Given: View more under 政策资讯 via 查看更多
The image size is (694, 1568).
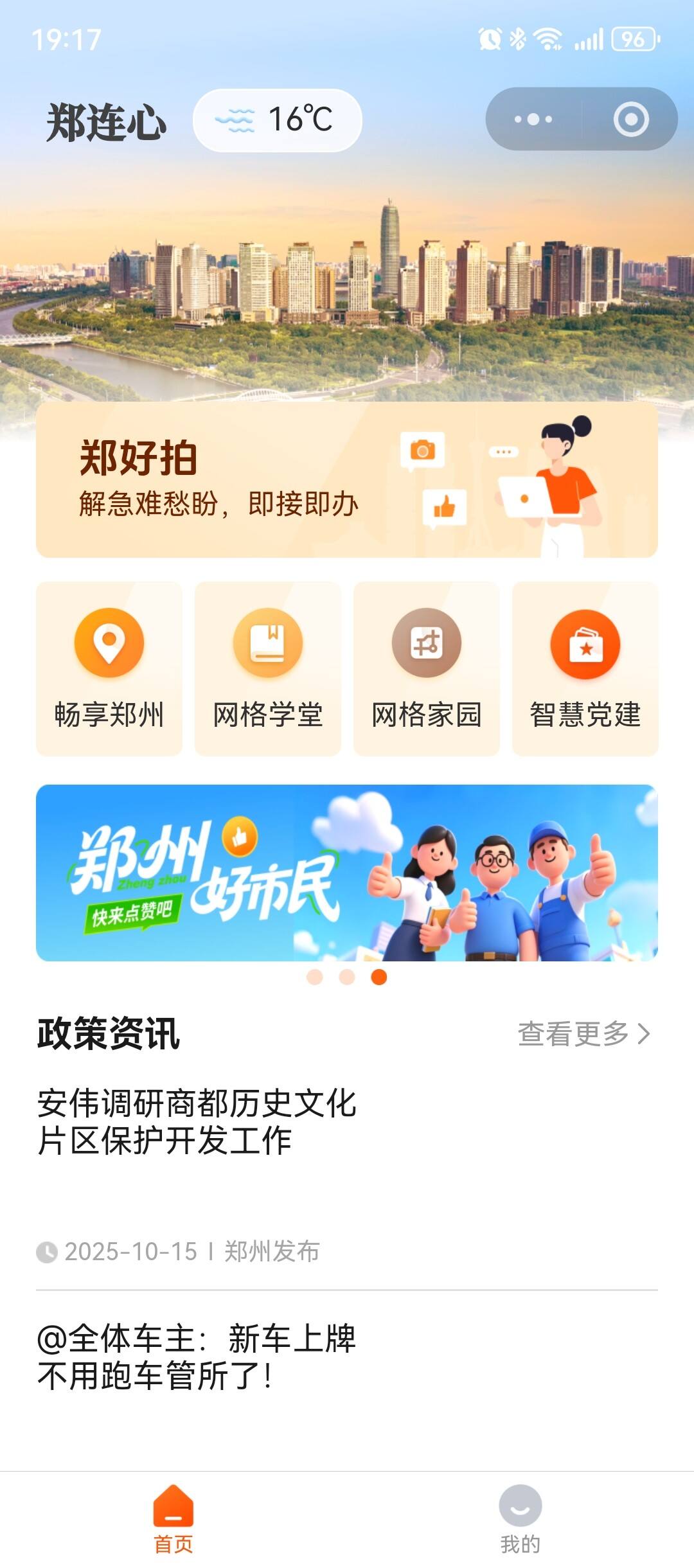Looking at the screenshot, I should (583, 1034).
